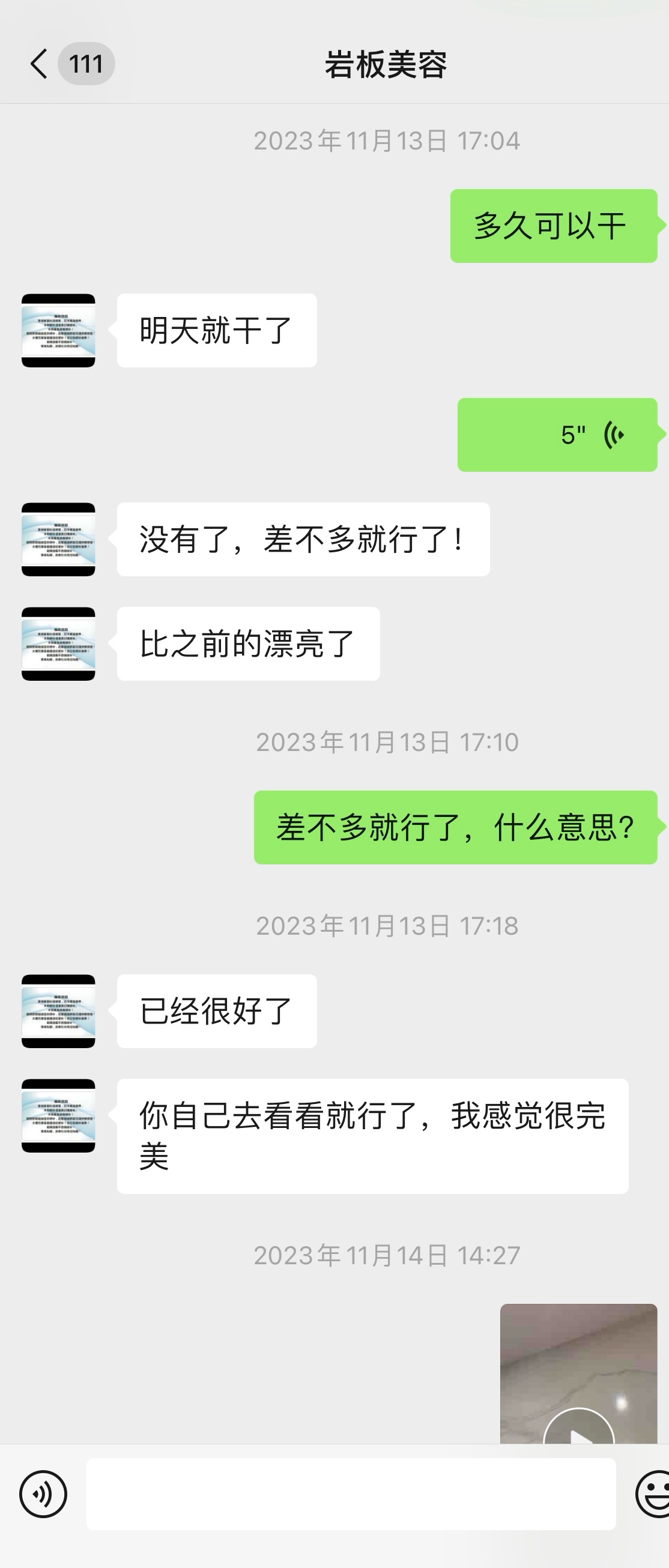Play the 5-second voice message
This screenshot has width=669, height=1568.
(x=556, y=435)
